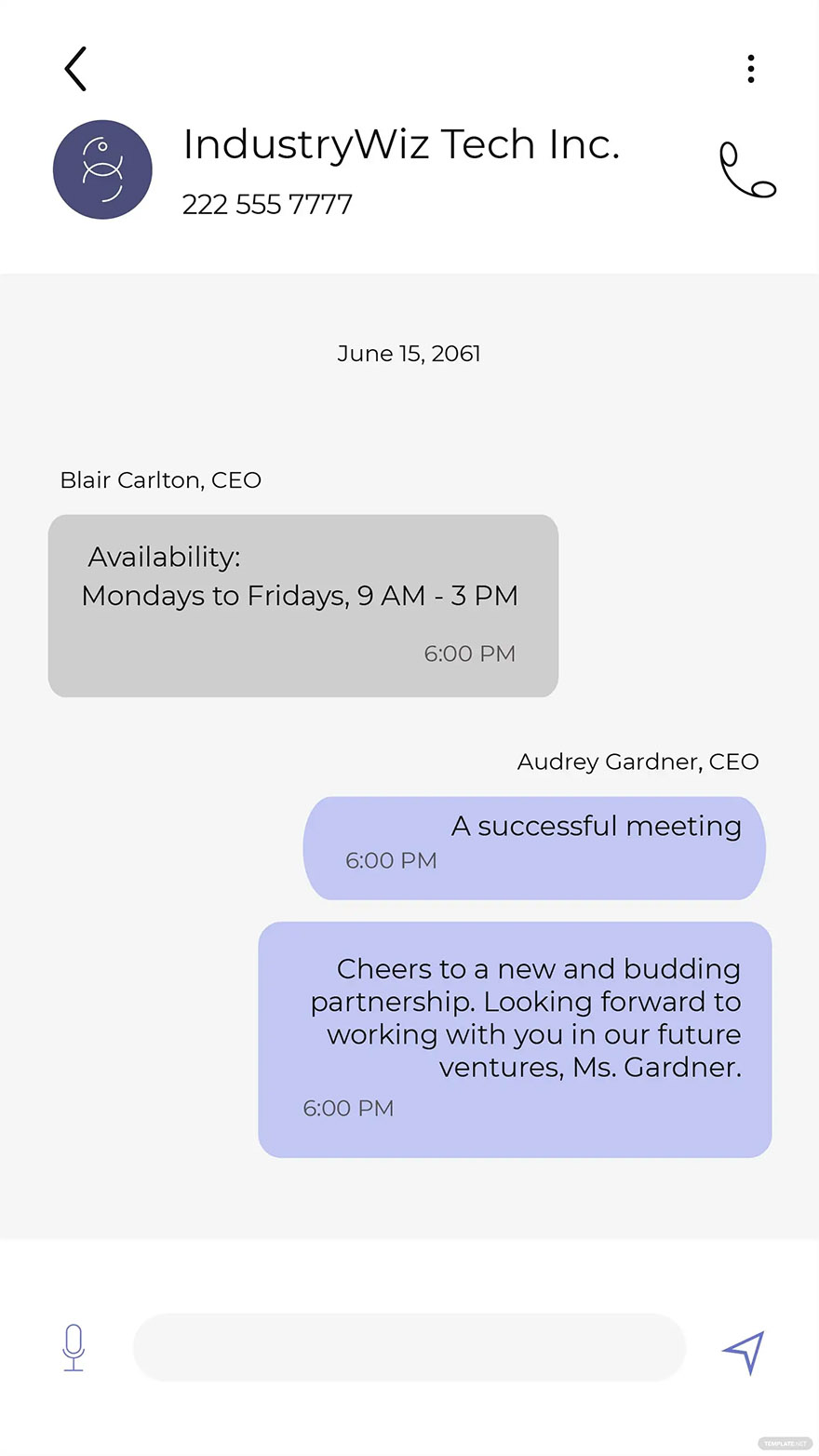Open the IndustryWiz Tech Inc. profile avatar
This screenshot has width=819, height=1456.
(x=102, y=169)
